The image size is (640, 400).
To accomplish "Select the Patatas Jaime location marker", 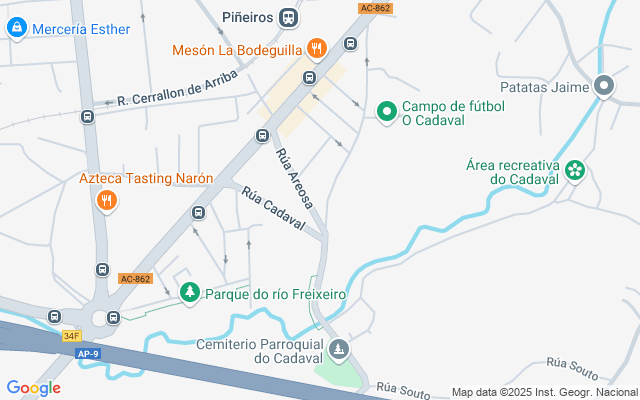I will tap(603, 87).
